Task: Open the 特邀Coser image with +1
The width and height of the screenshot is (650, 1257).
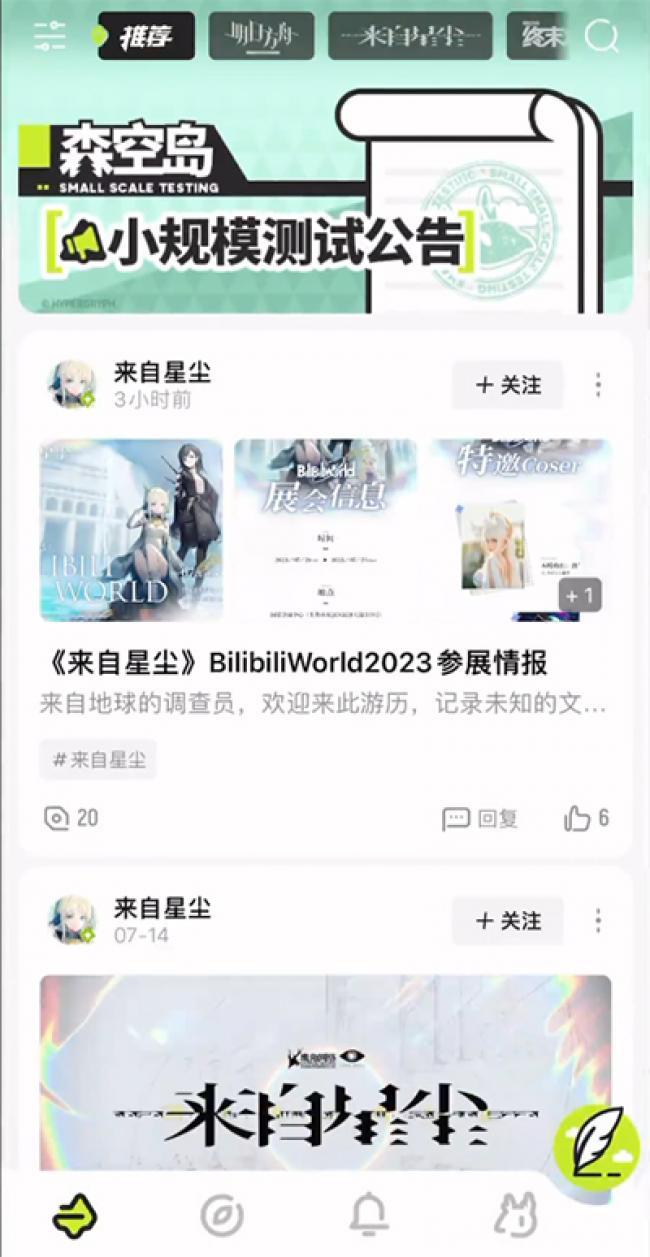Action: 521,530
